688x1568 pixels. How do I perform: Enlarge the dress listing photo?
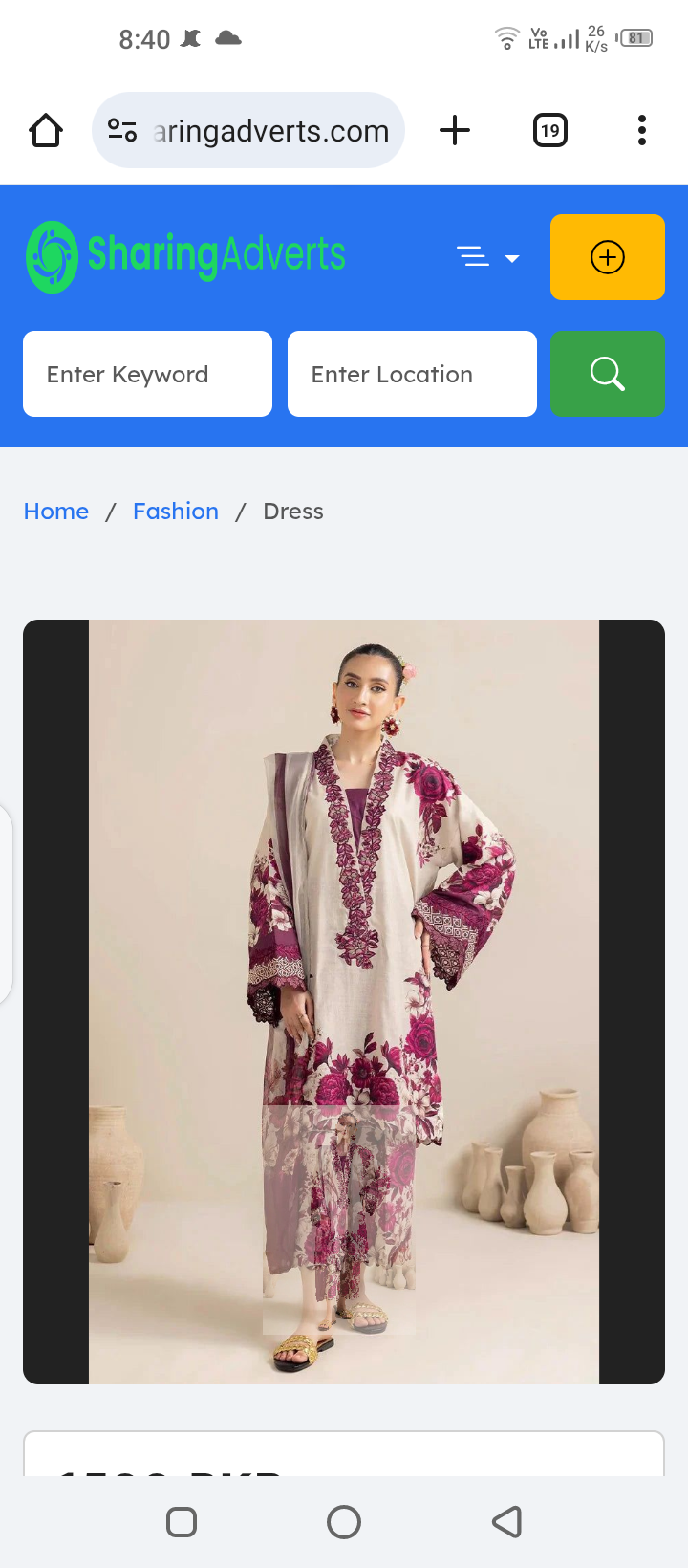pyautogui.click(x=344, y=1001)
